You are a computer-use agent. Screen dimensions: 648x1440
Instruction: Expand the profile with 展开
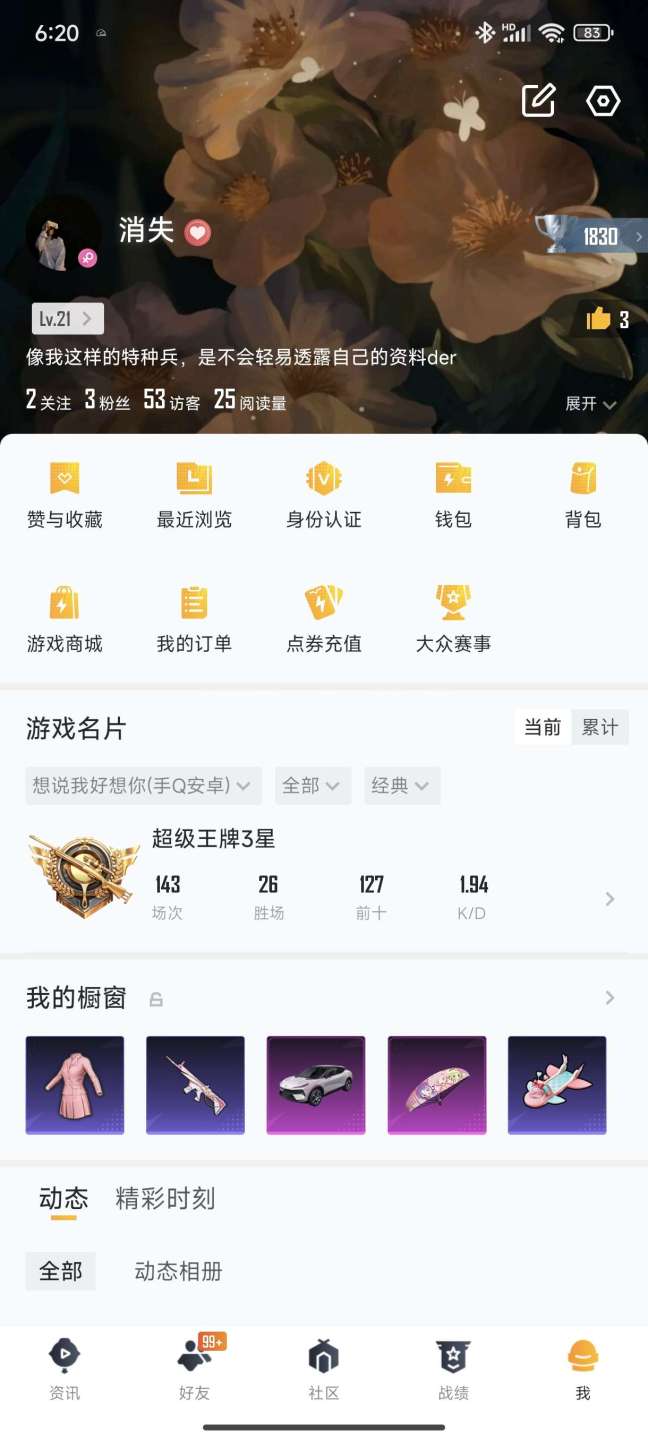click(x=590, y=403)
